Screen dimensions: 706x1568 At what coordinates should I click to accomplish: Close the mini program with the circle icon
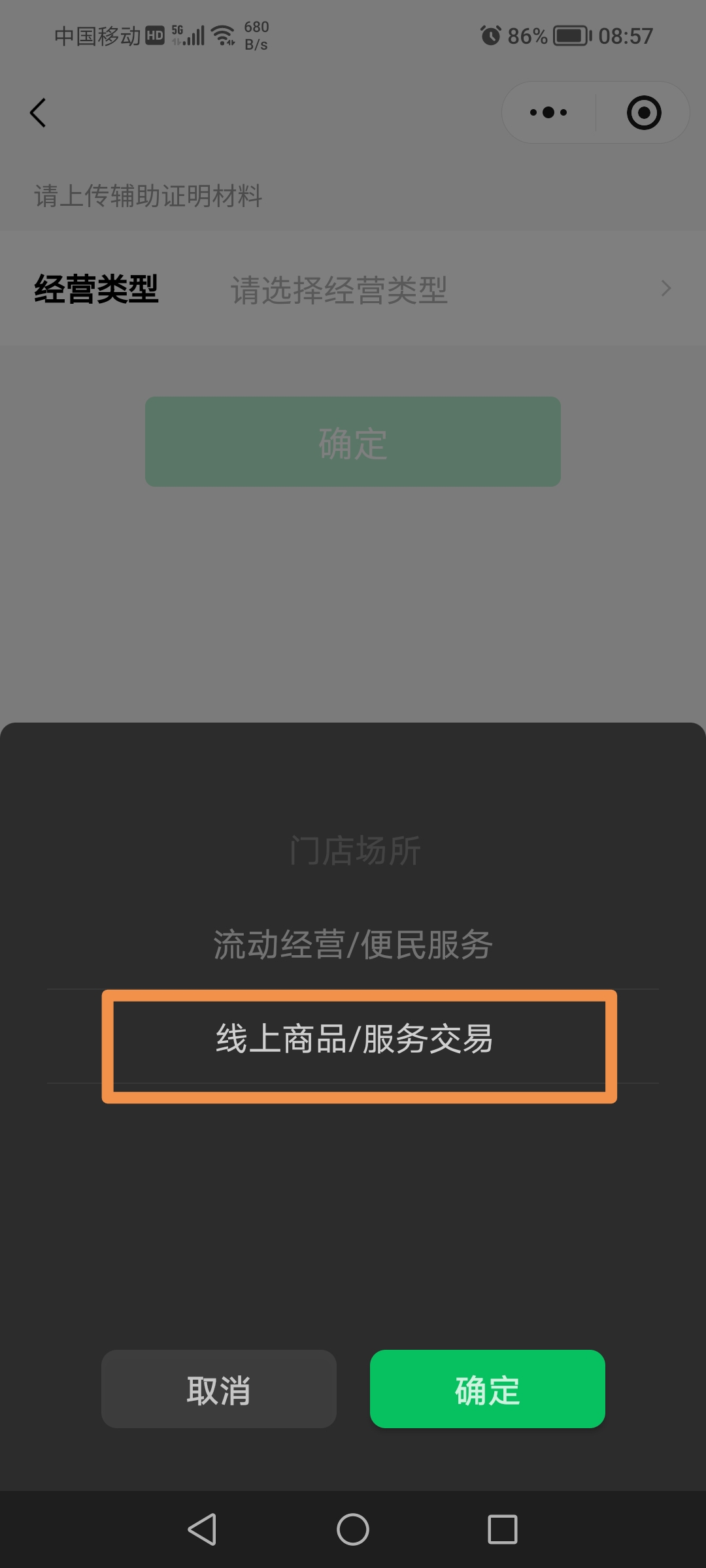click(643, 113)
